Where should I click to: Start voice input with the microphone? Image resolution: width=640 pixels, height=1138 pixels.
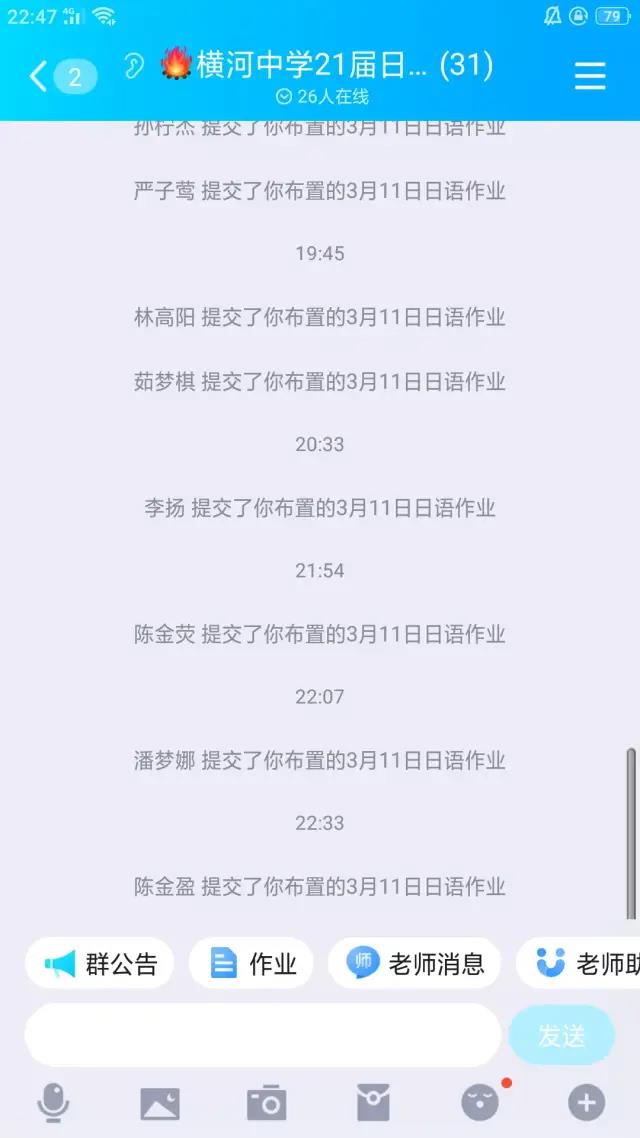[x=54, y=1103]
